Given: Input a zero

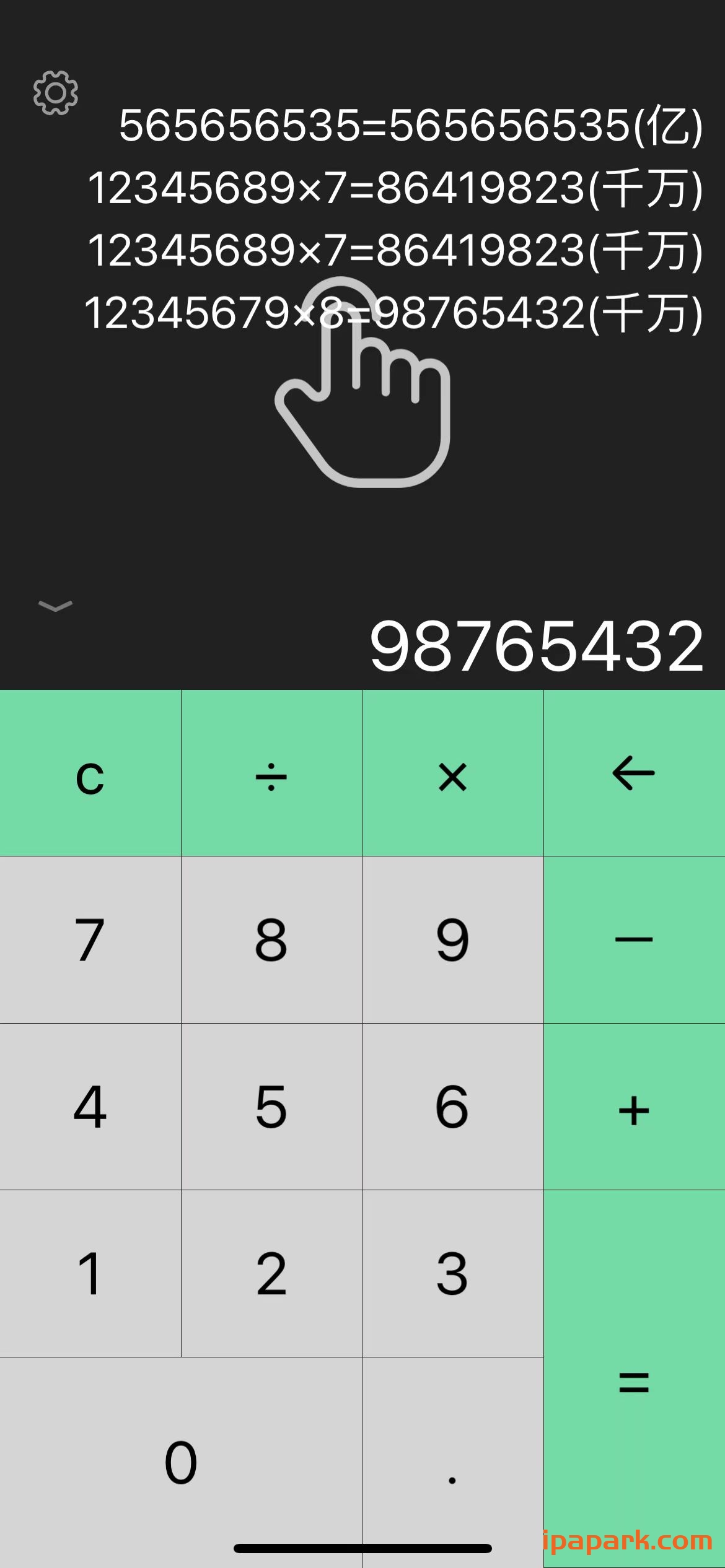Looking at the screenshot, I should click(181, 1461).
